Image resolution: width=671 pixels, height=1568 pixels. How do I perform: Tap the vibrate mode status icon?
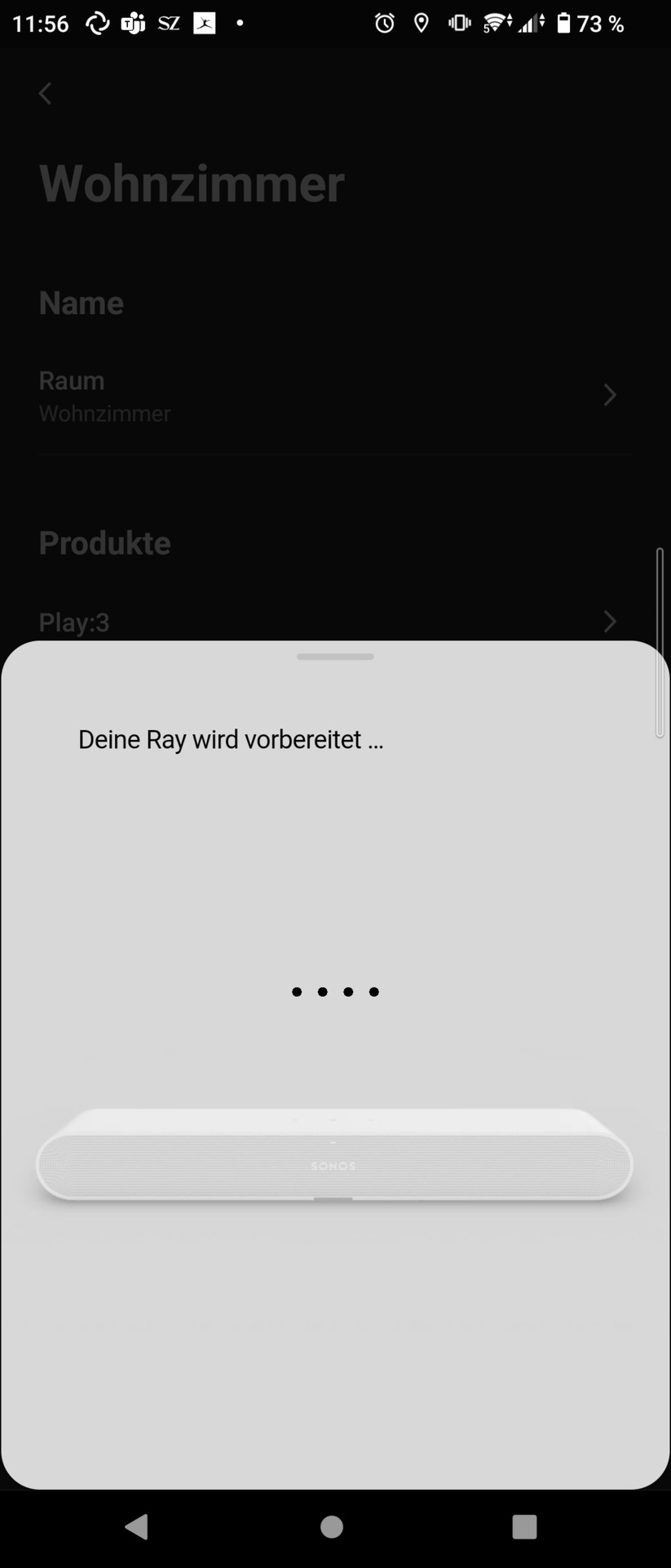[x=458, y=23]
